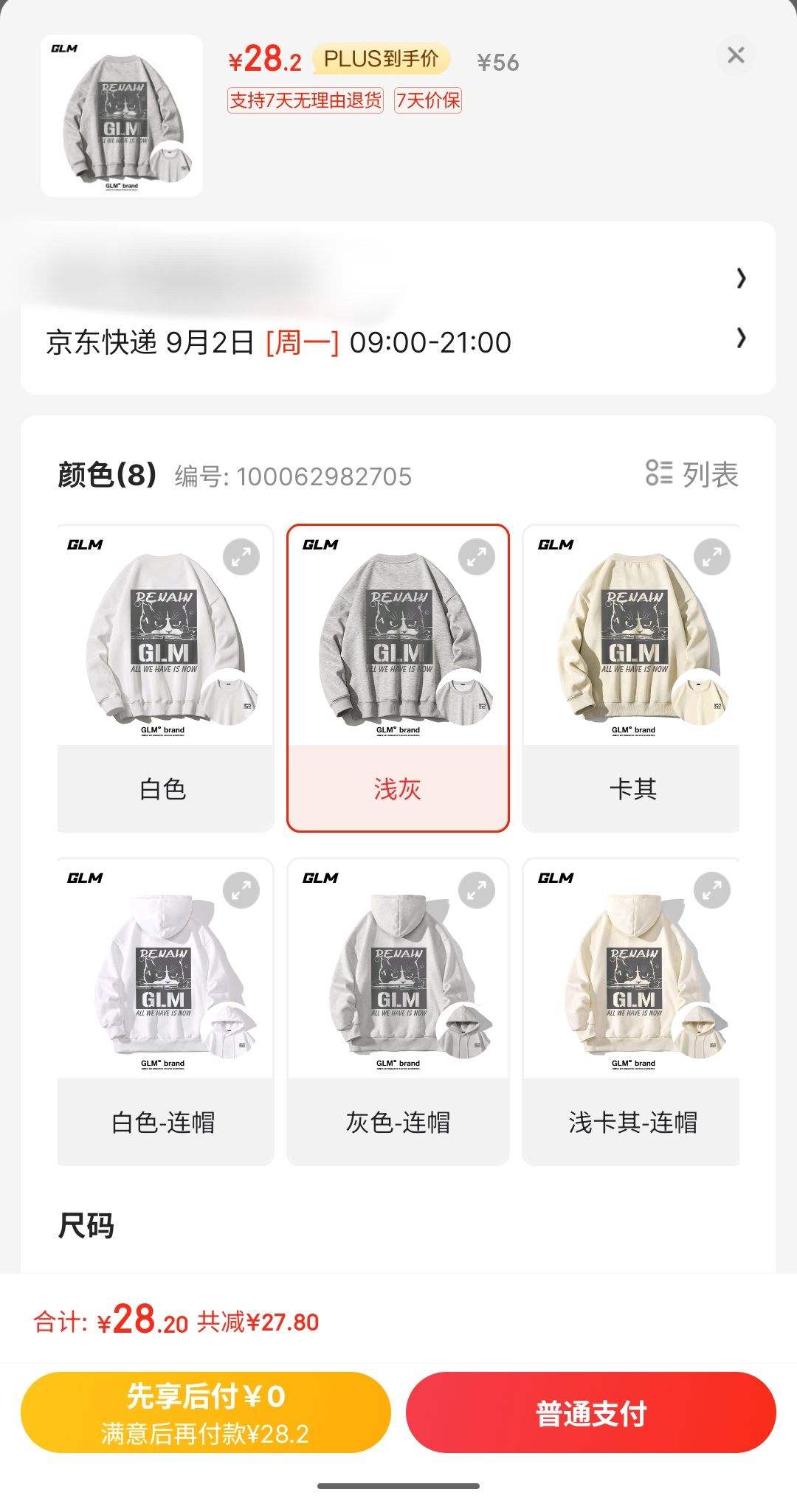Pay later with 先享后付¥0
Viewport: 797px width, 1512px height.
205,1412
